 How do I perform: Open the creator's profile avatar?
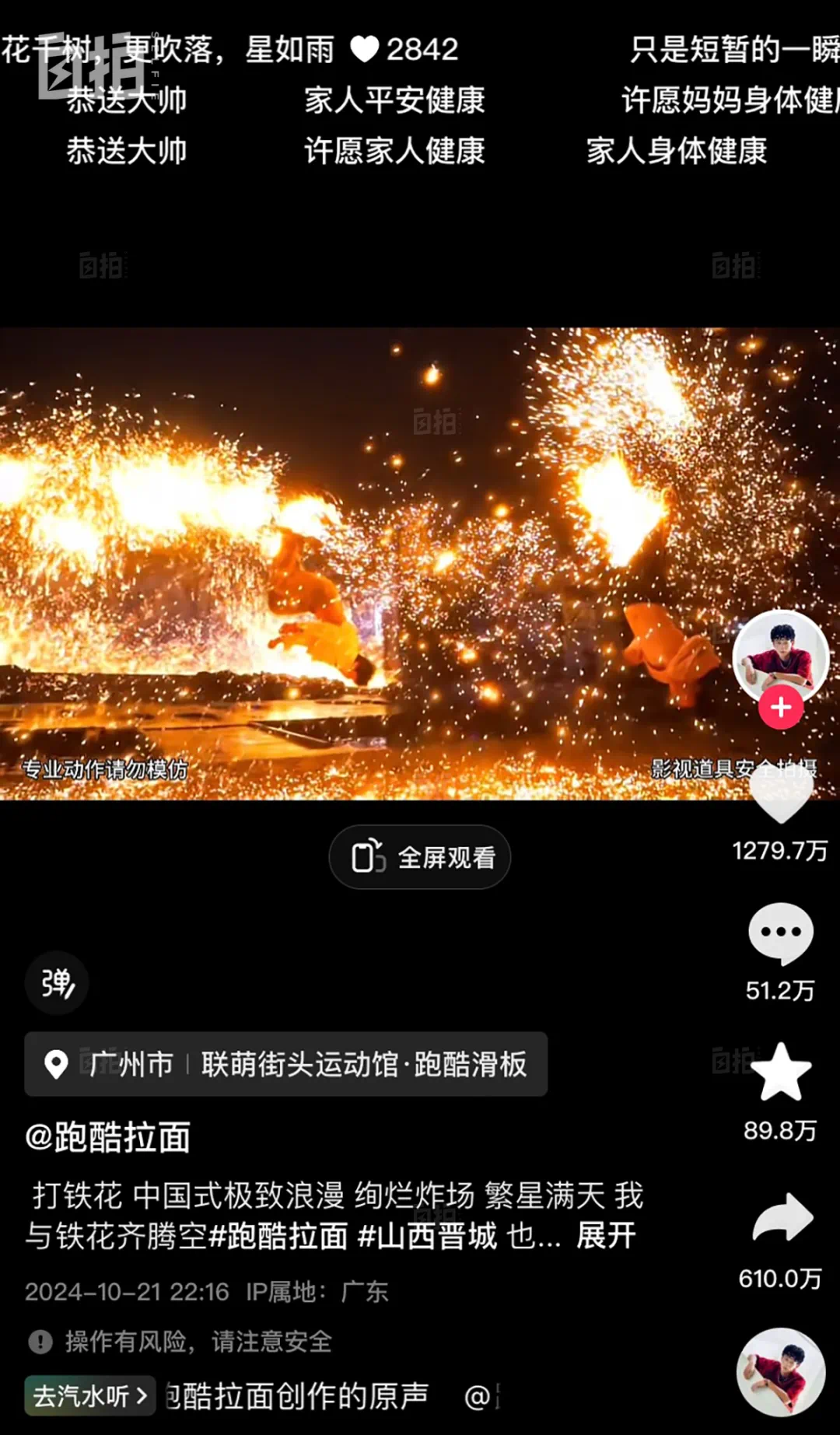tap(780, 654)
